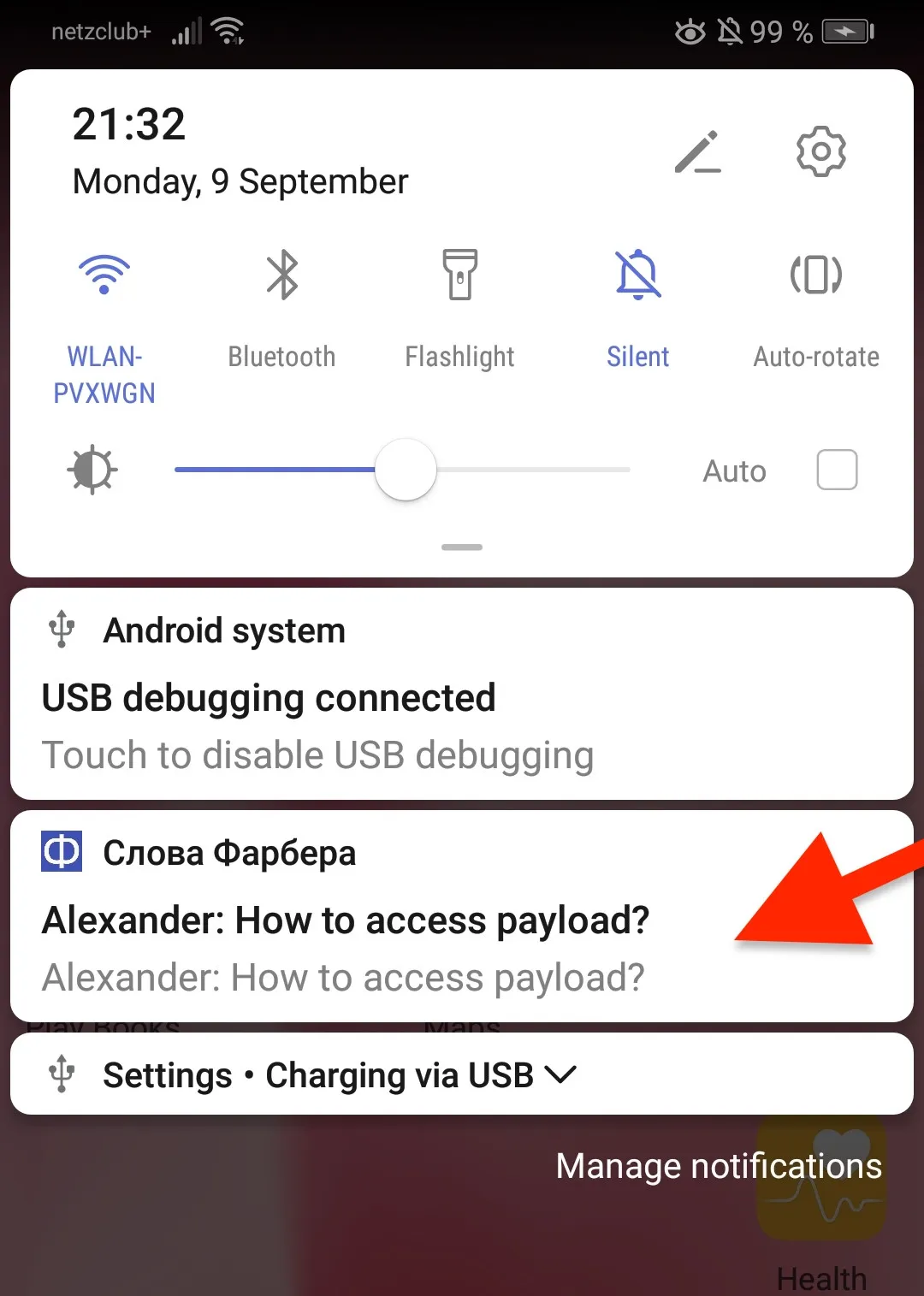
Task: Turn on Bluetooth
Action: coord(281,275)
